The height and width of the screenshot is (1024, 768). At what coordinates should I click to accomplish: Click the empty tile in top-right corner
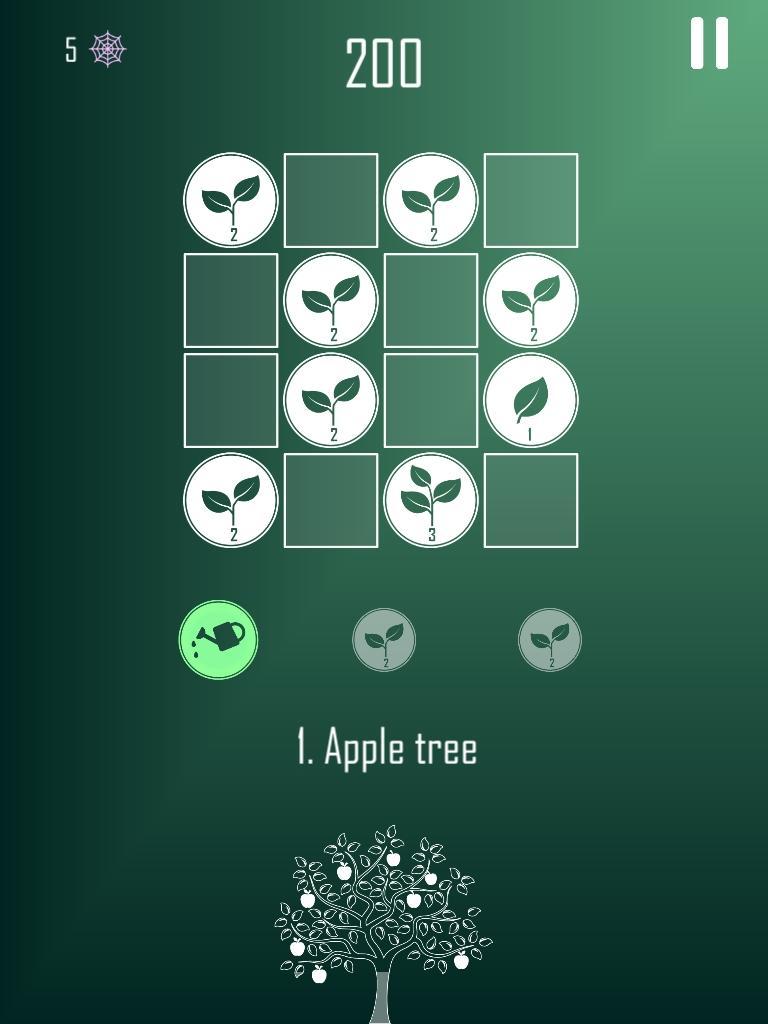coord(530,199)
